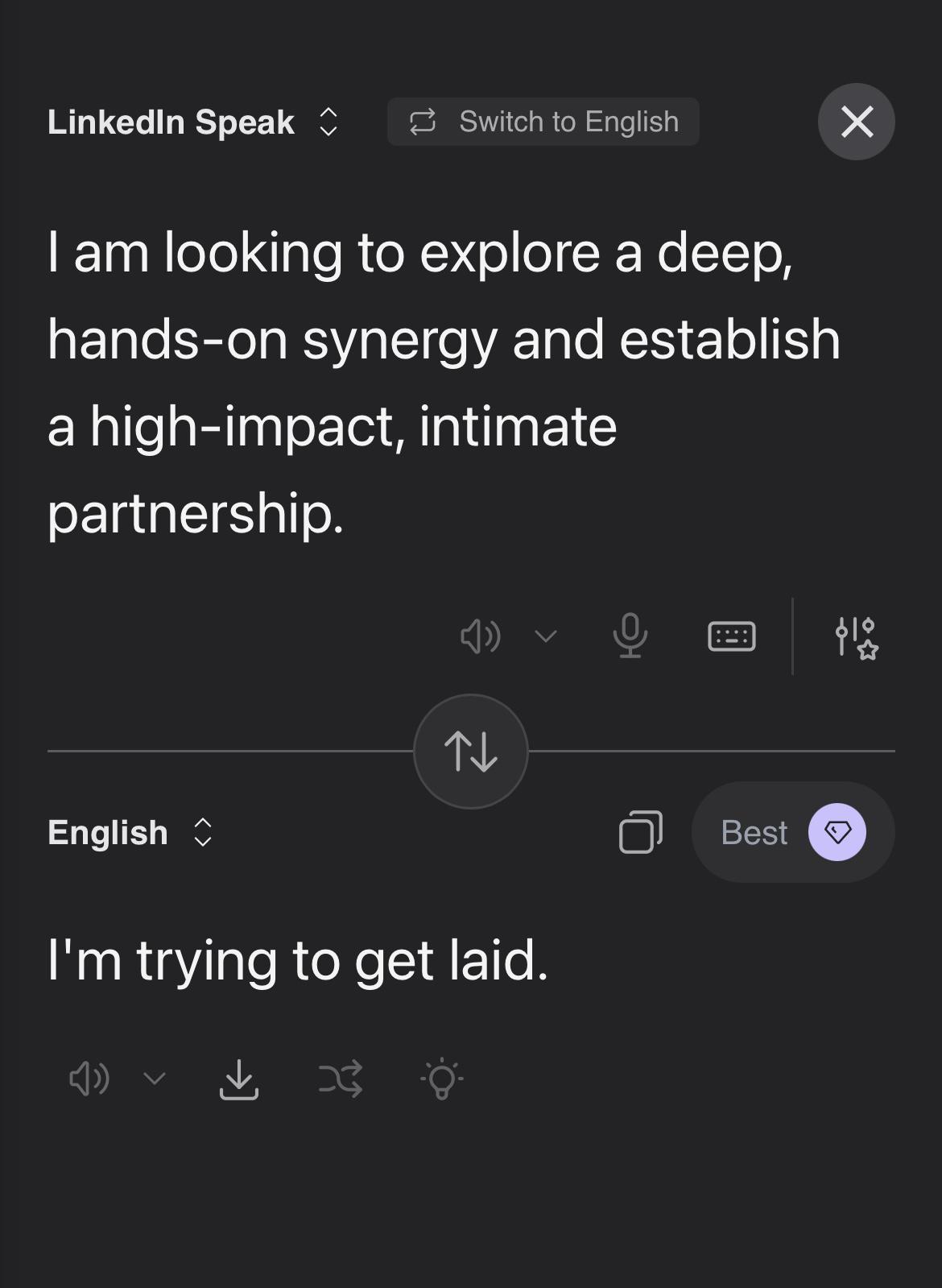Viewport: 942px width, 1288px height.
Task: Copy the English translation
Action: click(x=640, y=832)
